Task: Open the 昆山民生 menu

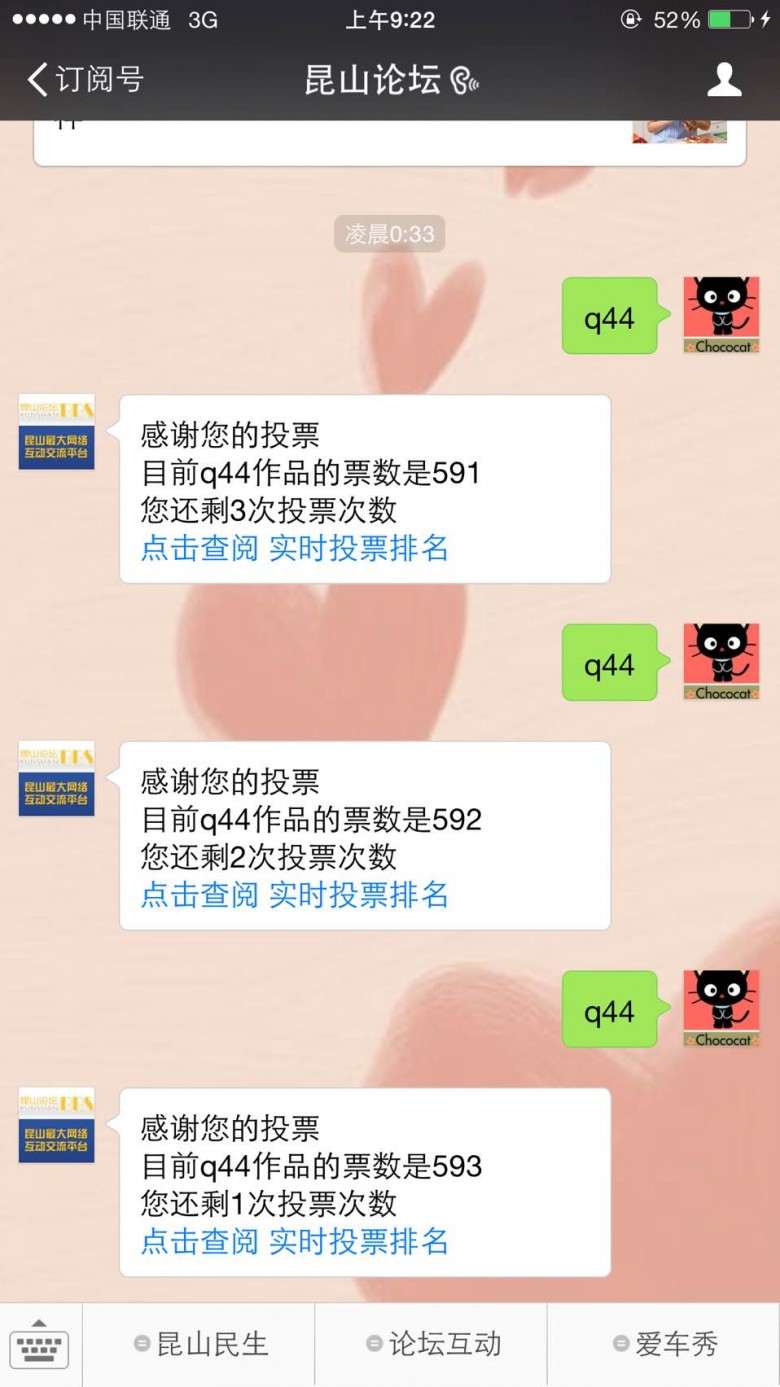Action: tap(199, 1345)
